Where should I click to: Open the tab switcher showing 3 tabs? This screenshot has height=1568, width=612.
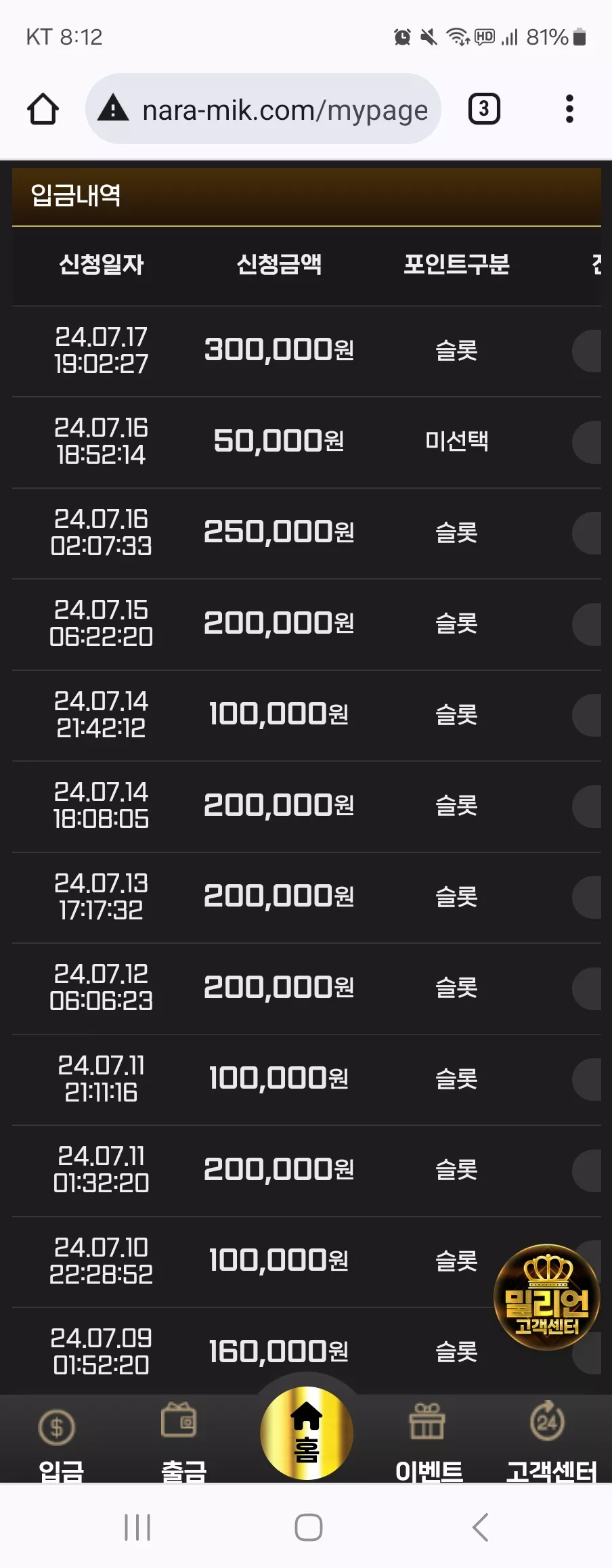pos(484,109)
